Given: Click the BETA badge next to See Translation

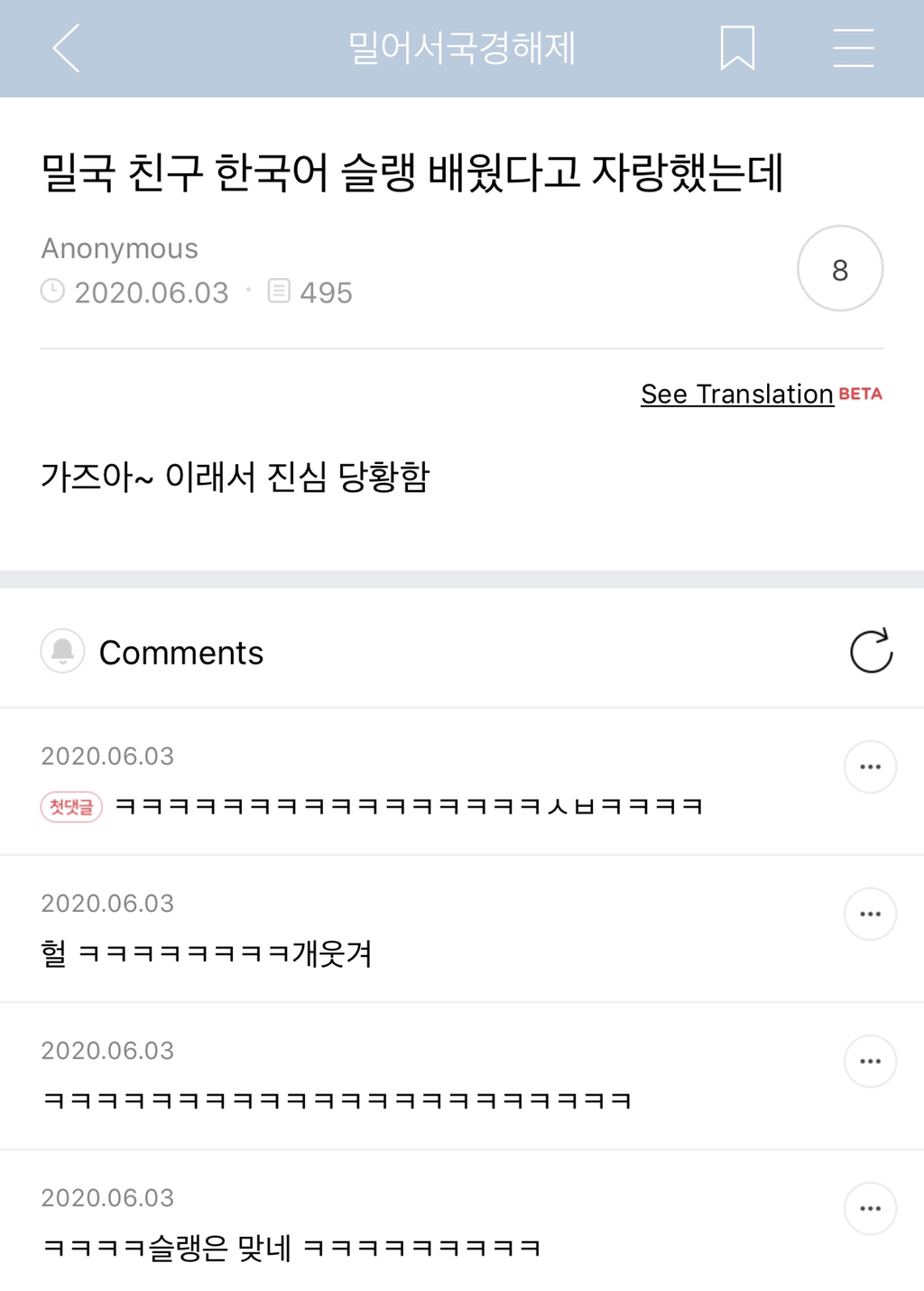Looking at the screenshot, I should [861, 393].
